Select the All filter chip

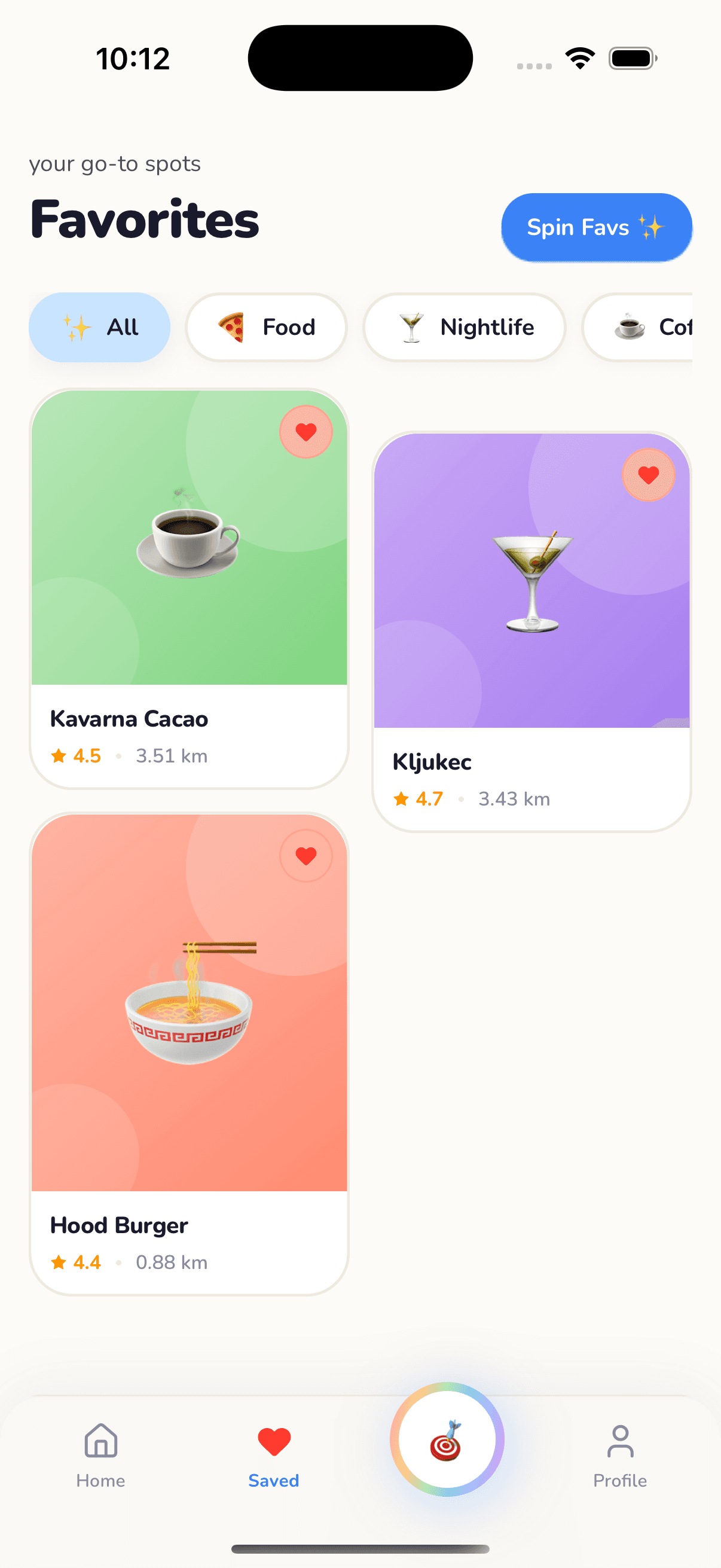[x=99, y=327]
